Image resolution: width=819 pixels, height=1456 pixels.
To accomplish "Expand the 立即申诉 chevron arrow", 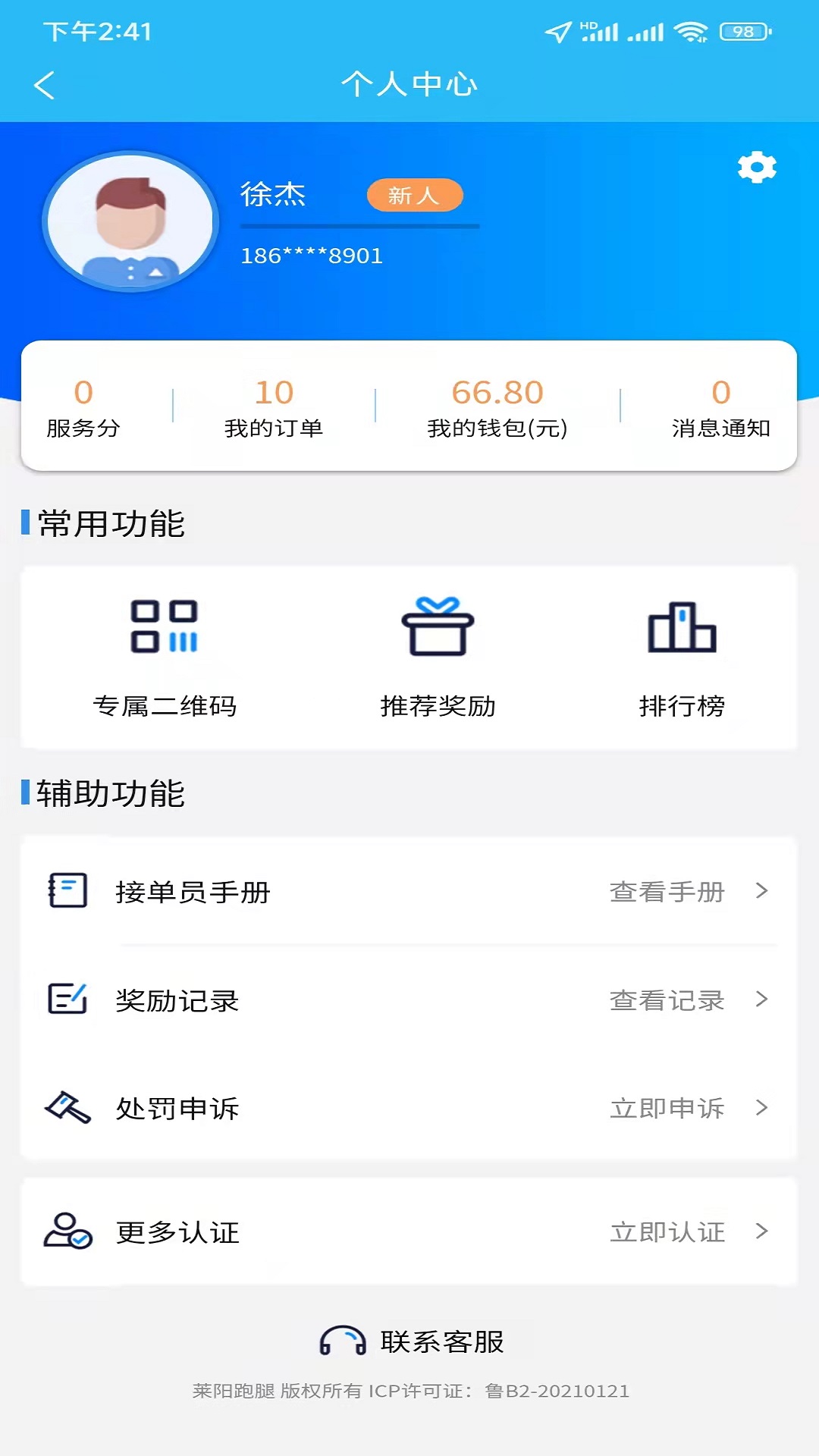I will 761,1108.
